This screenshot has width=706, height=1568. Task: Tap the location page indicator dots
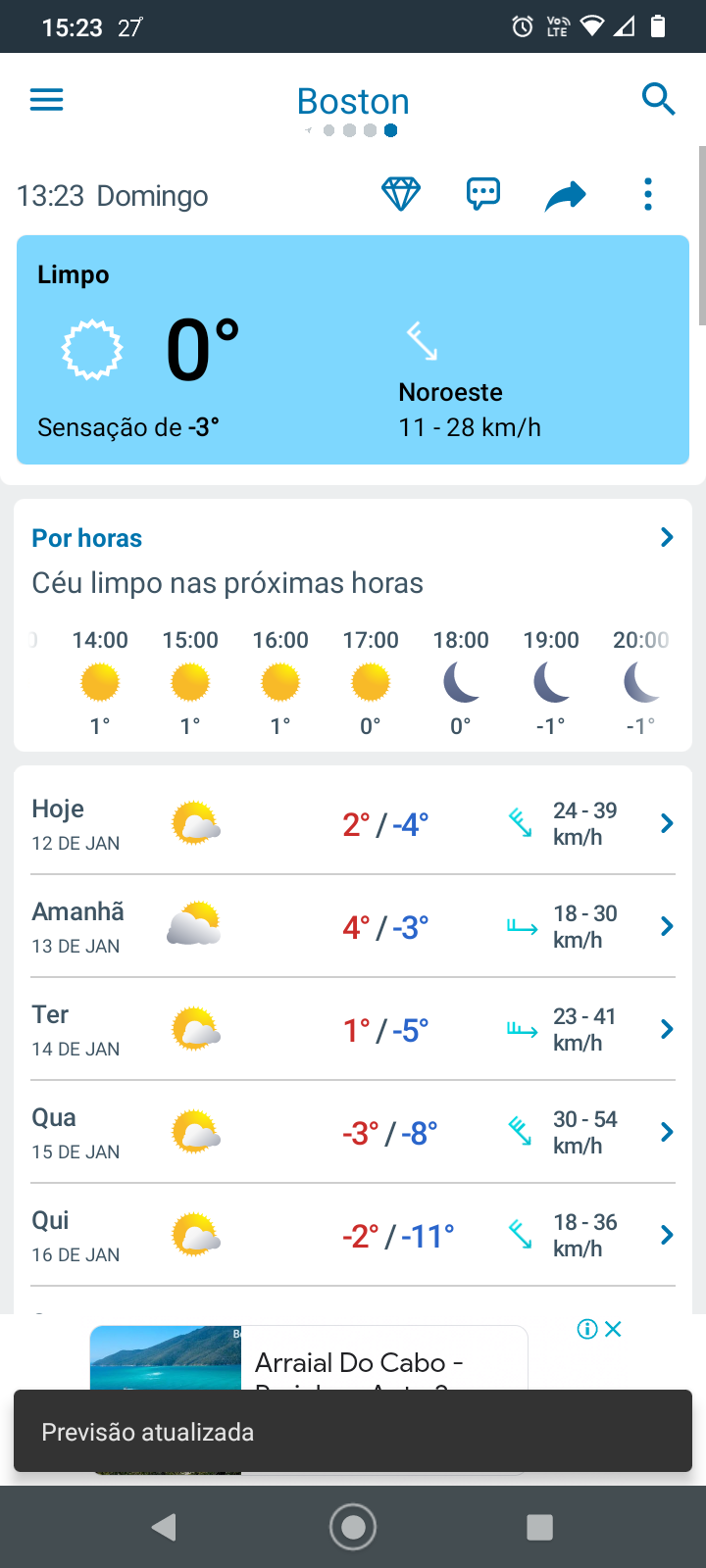point(351,130)
